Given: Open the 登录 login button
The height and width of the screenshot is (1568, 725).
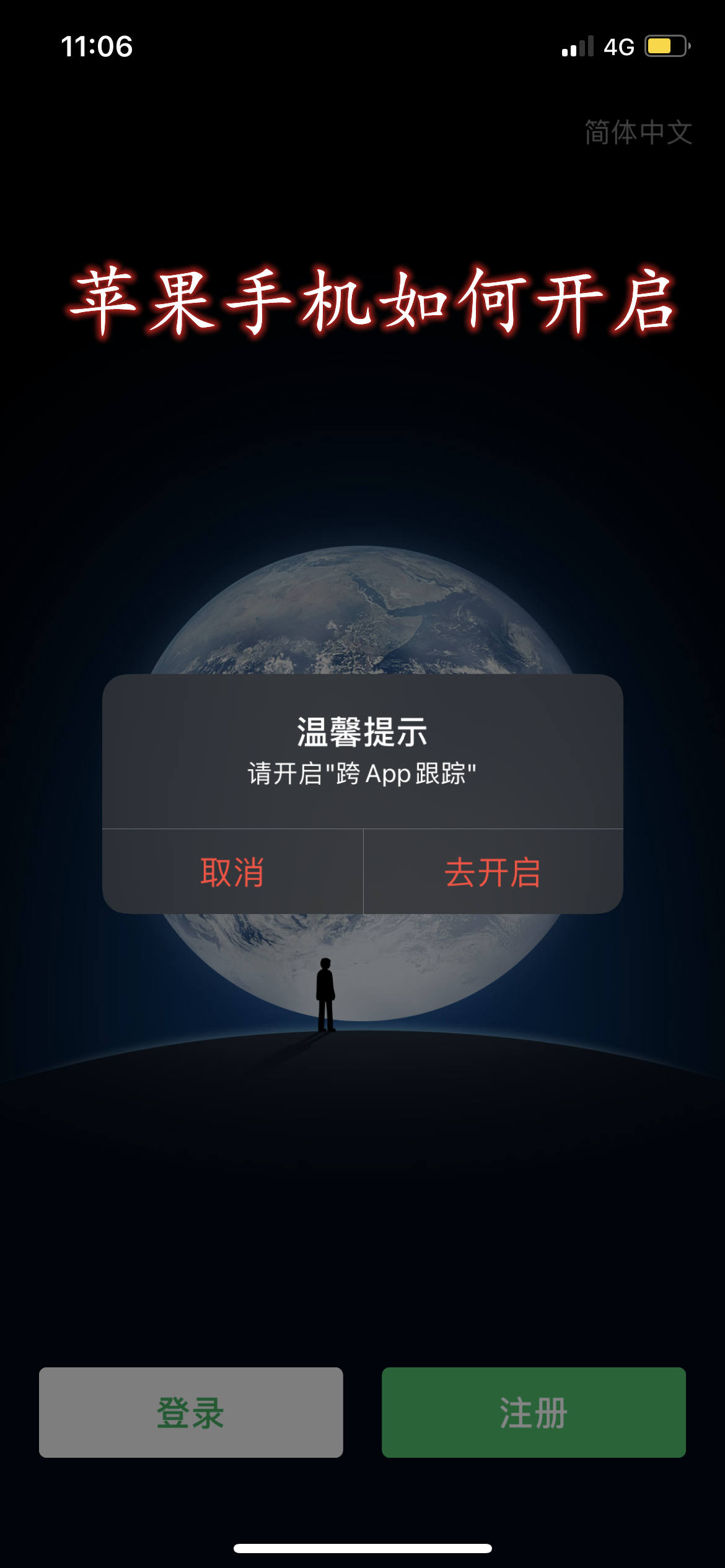Looking at the screenshot, I should 191,1413.
